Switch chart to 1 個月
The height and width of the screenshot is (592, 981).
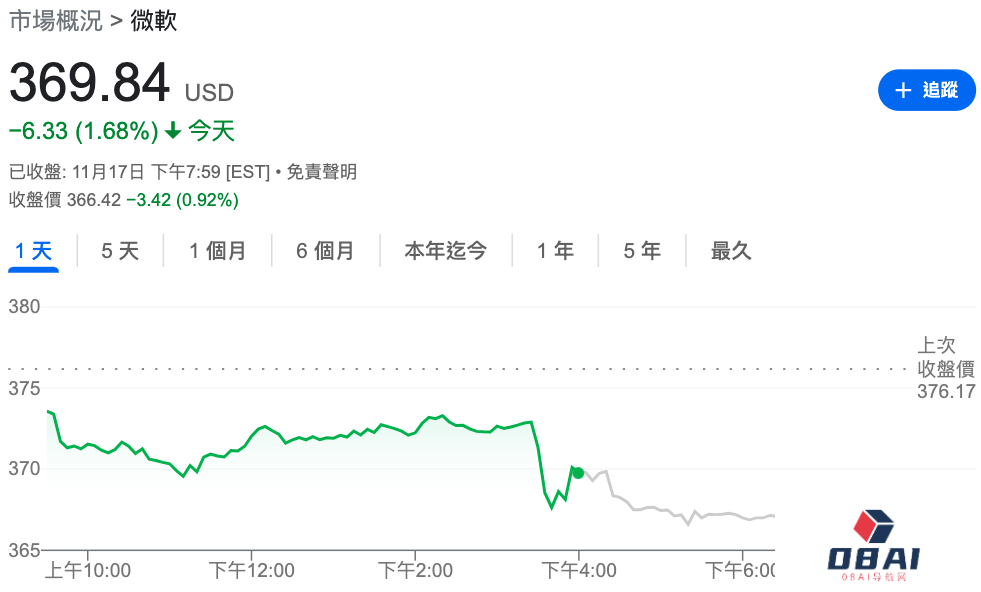coord(217,251)
